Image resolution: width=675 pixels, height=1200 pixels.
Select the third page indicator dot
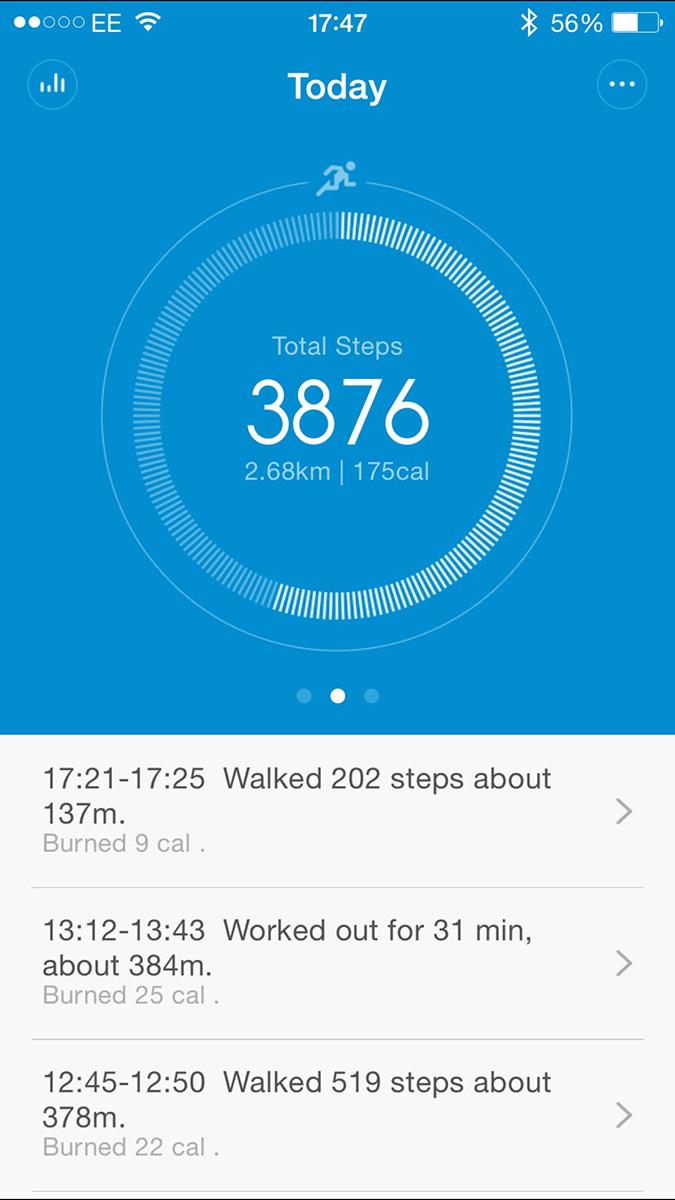tap(371, 696)
